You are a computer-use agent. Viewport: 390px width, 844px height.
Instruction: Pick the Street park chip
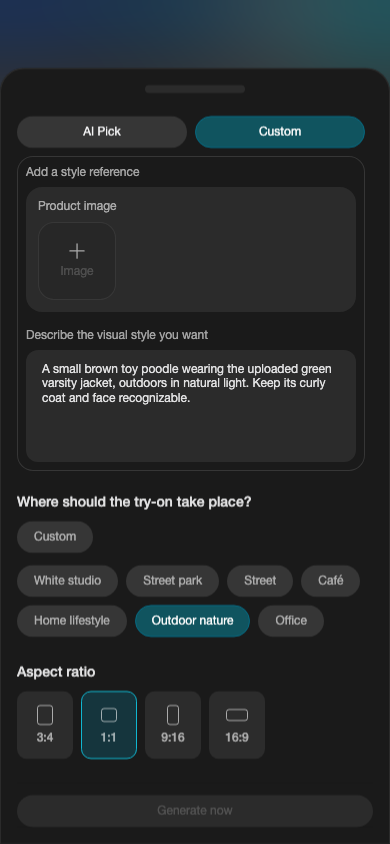173,581
